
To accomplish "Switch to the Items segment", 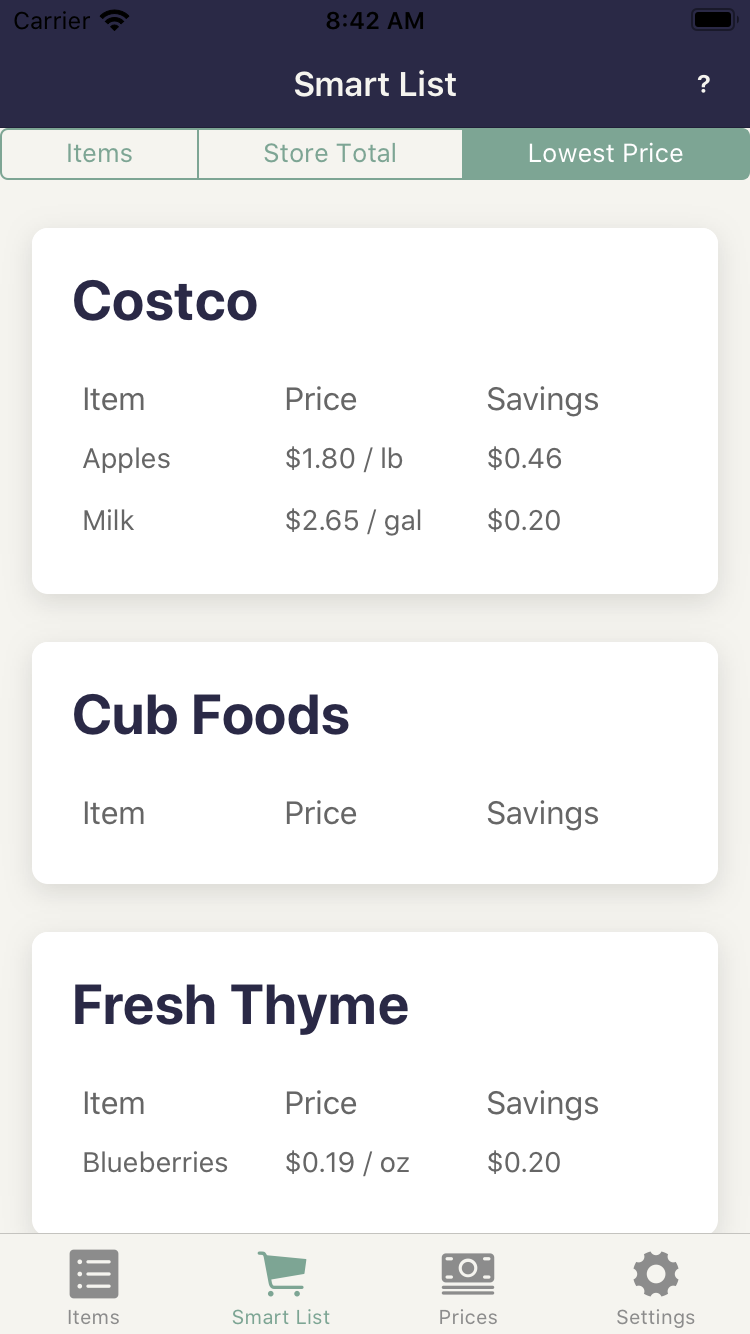I will pyautogui.click(x=100, y=154).
